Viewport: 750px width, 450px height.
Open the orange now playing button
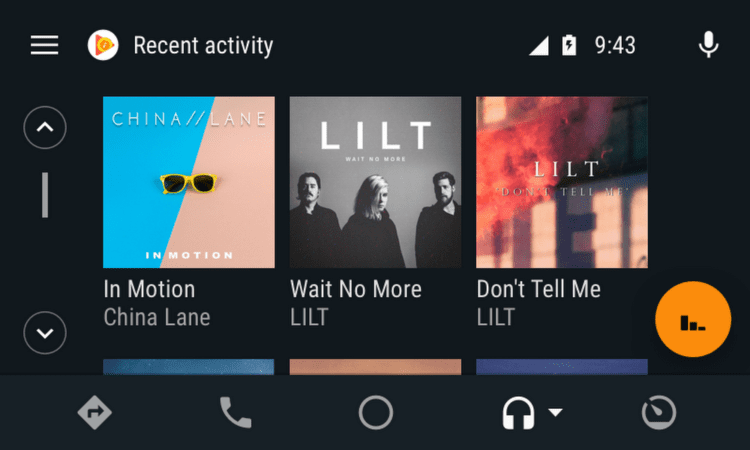click(693, 320)
